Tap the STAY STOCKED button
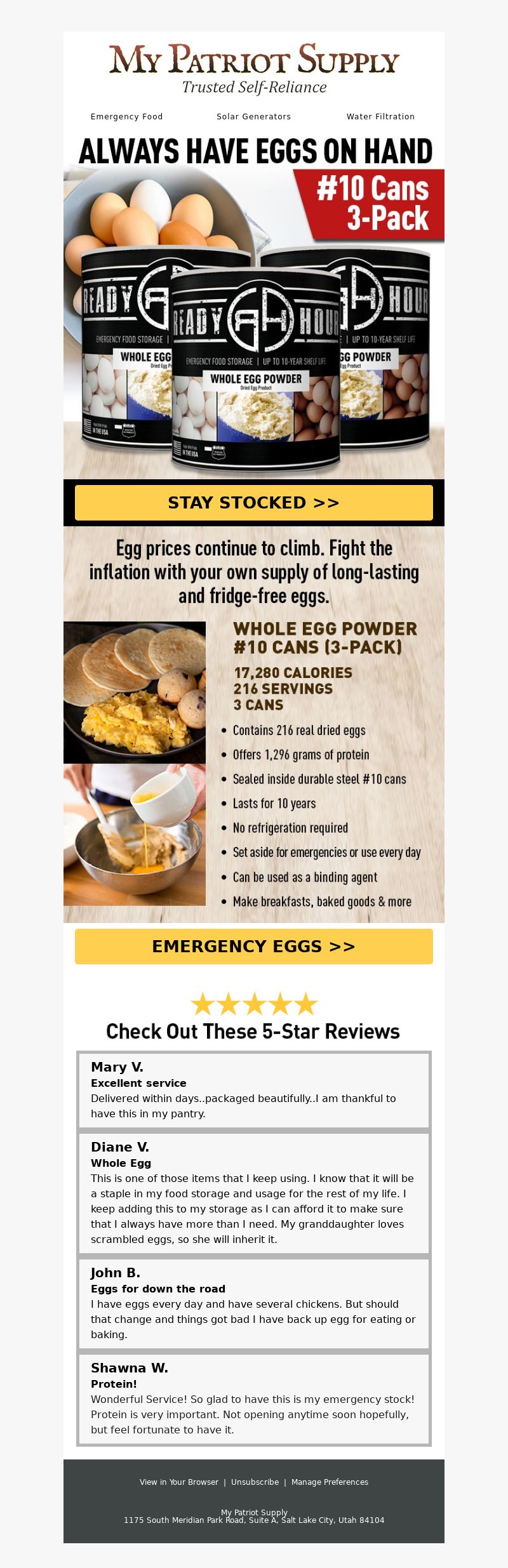This screenshot has height=1568, width=508. (x=253, y=503)
